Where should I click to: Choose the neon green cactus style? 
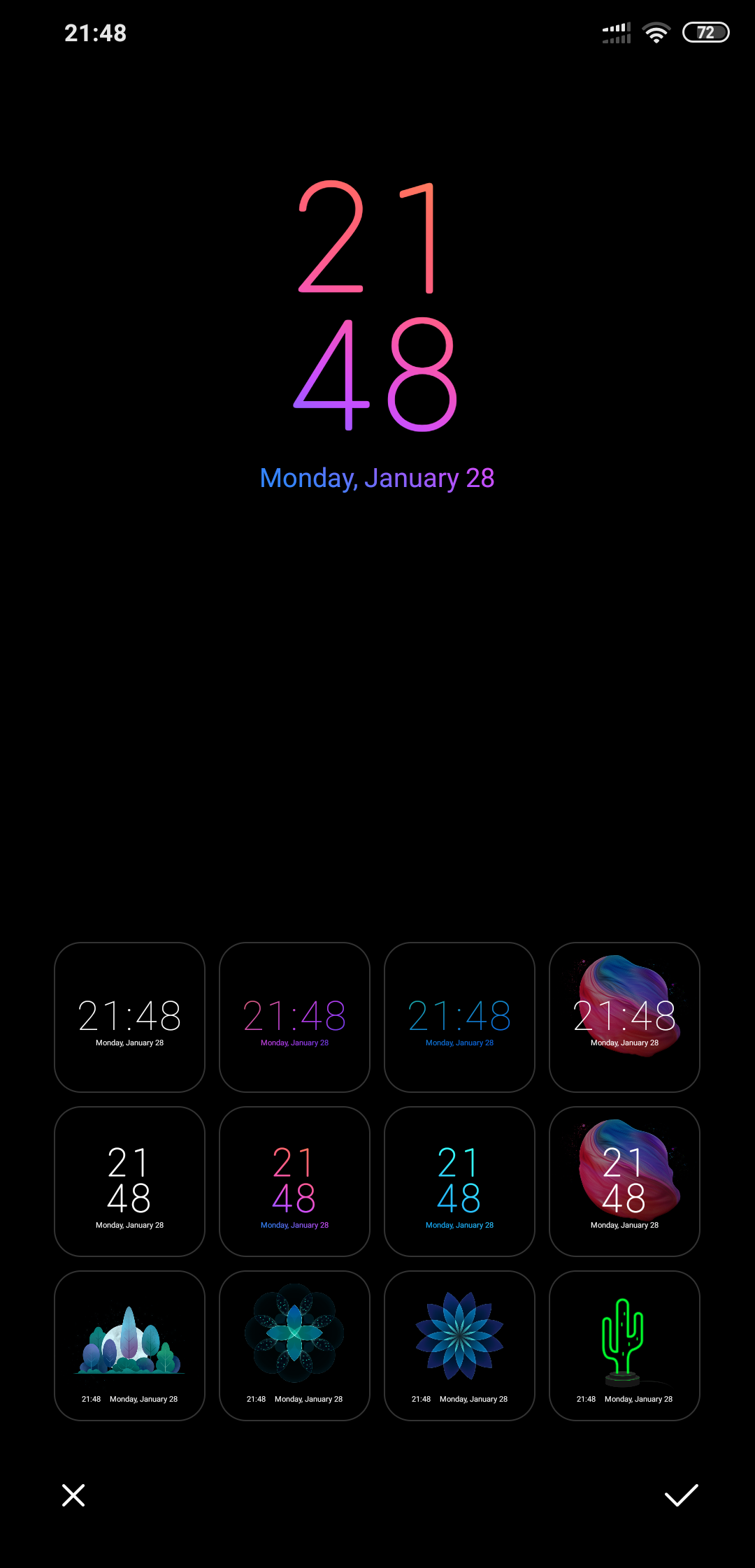624,1346
